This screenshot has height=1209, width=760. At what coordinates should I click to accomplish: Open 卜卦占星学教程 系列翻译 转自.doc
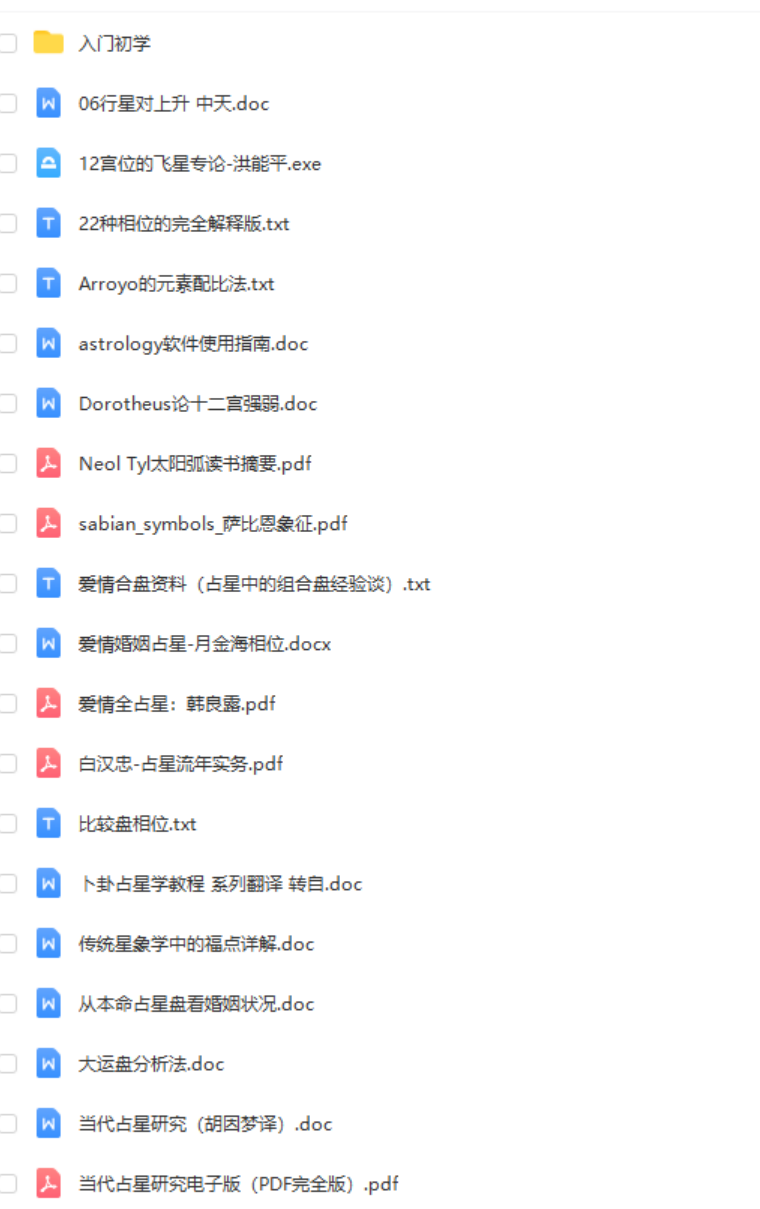220,883
